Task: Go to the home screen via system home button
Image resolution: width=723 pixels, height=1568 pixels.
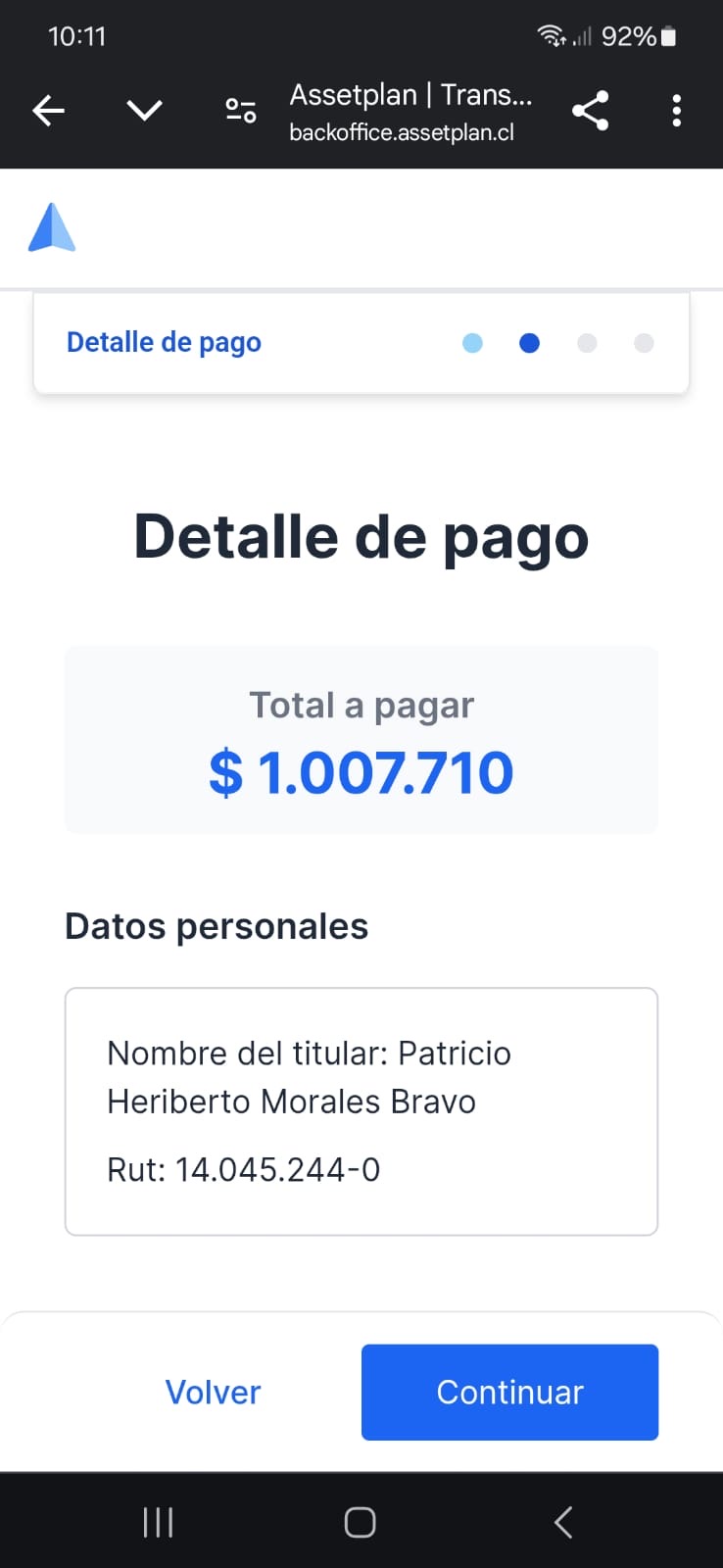Action: (360, 1522)
